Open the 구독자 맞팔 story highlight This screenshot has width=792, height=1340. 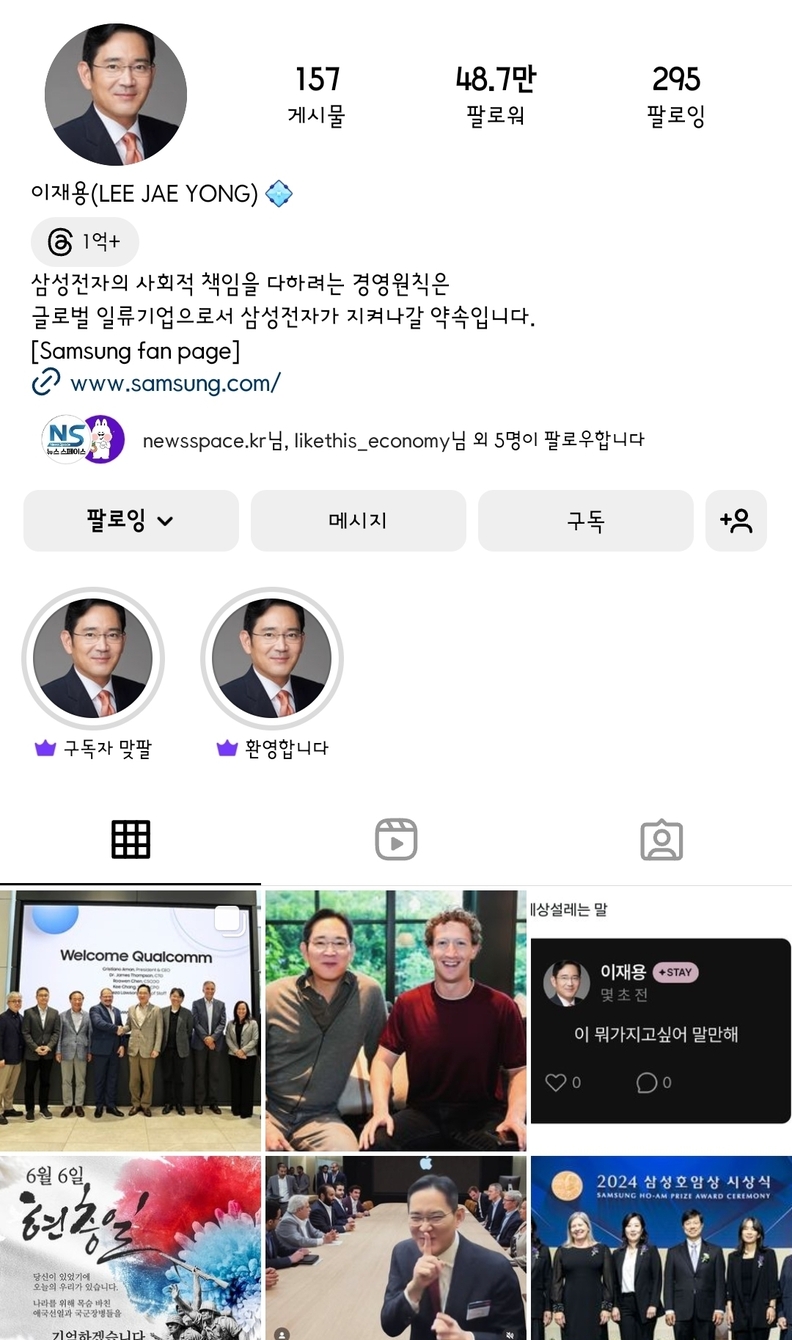click(93, 660)
